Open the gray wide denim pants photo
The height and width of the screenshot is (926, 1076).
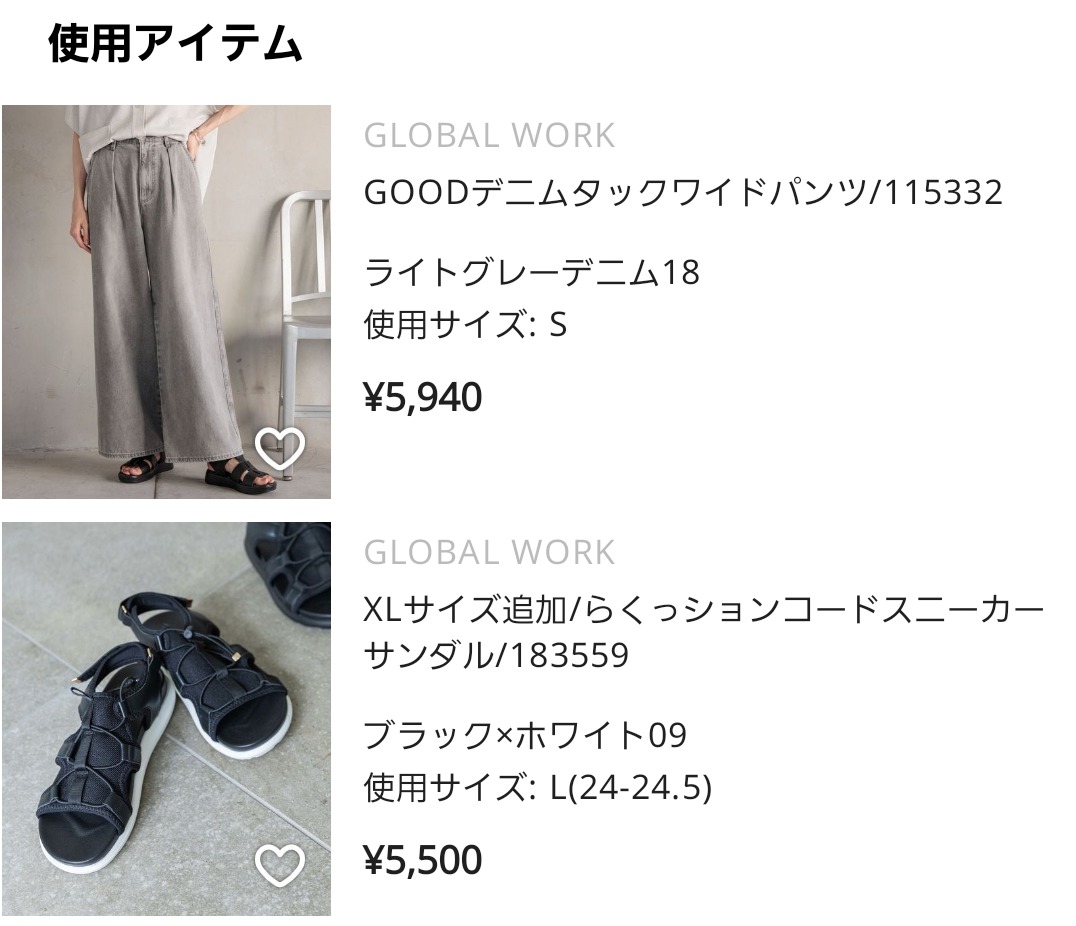(150, 290)
